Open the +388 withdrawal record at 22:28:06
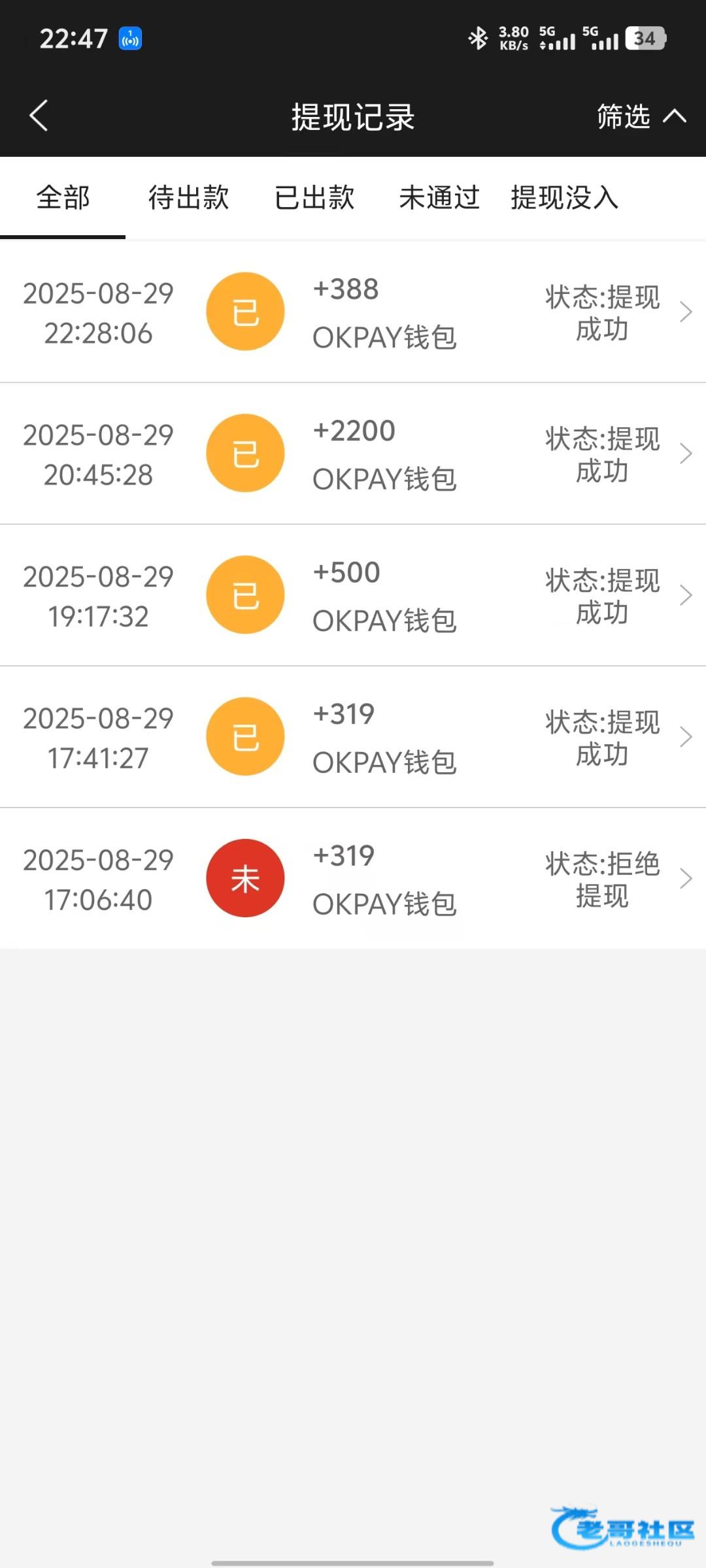Viewport: 706px width, 1568px height. click(353, 312)
